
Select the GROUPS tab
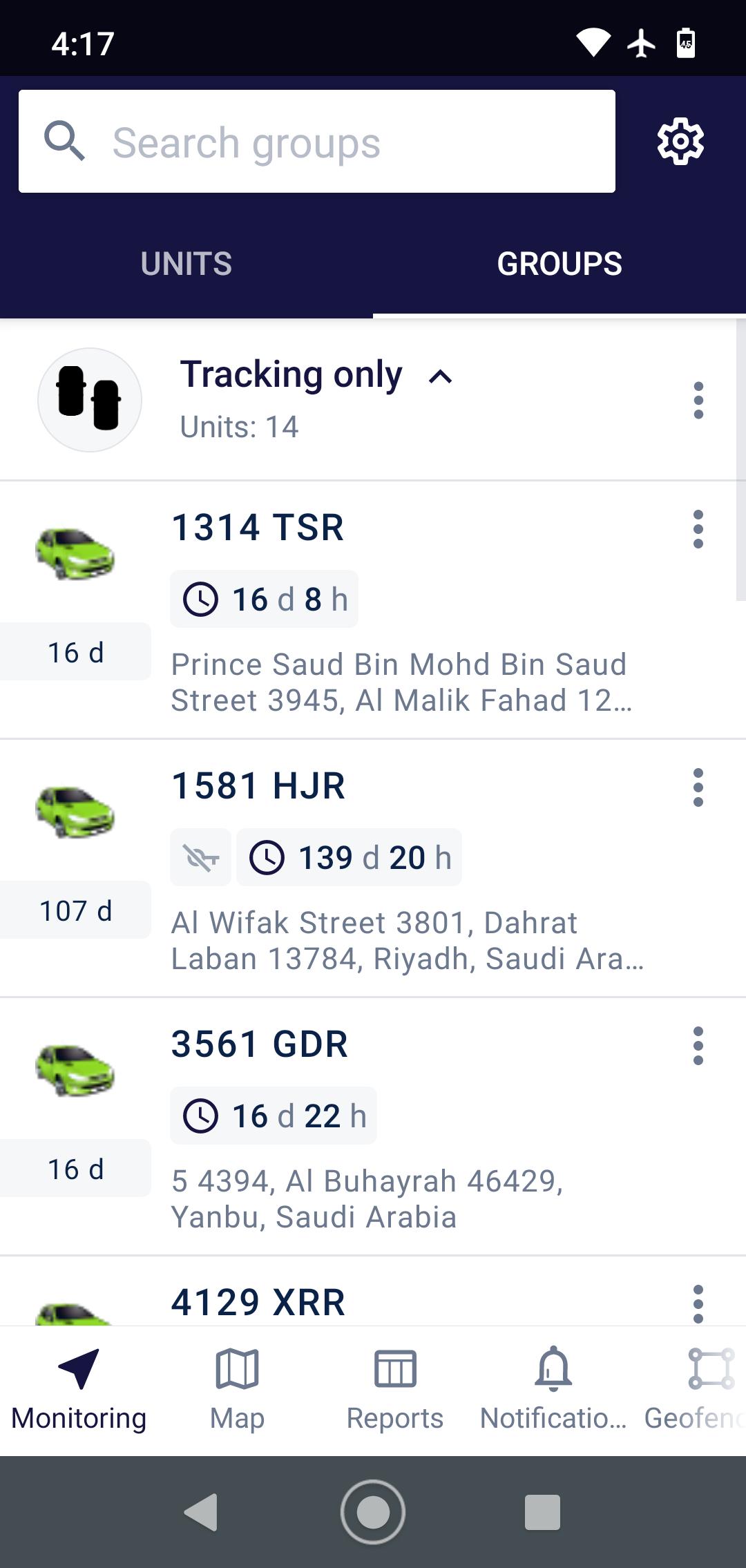click(559, 264)
